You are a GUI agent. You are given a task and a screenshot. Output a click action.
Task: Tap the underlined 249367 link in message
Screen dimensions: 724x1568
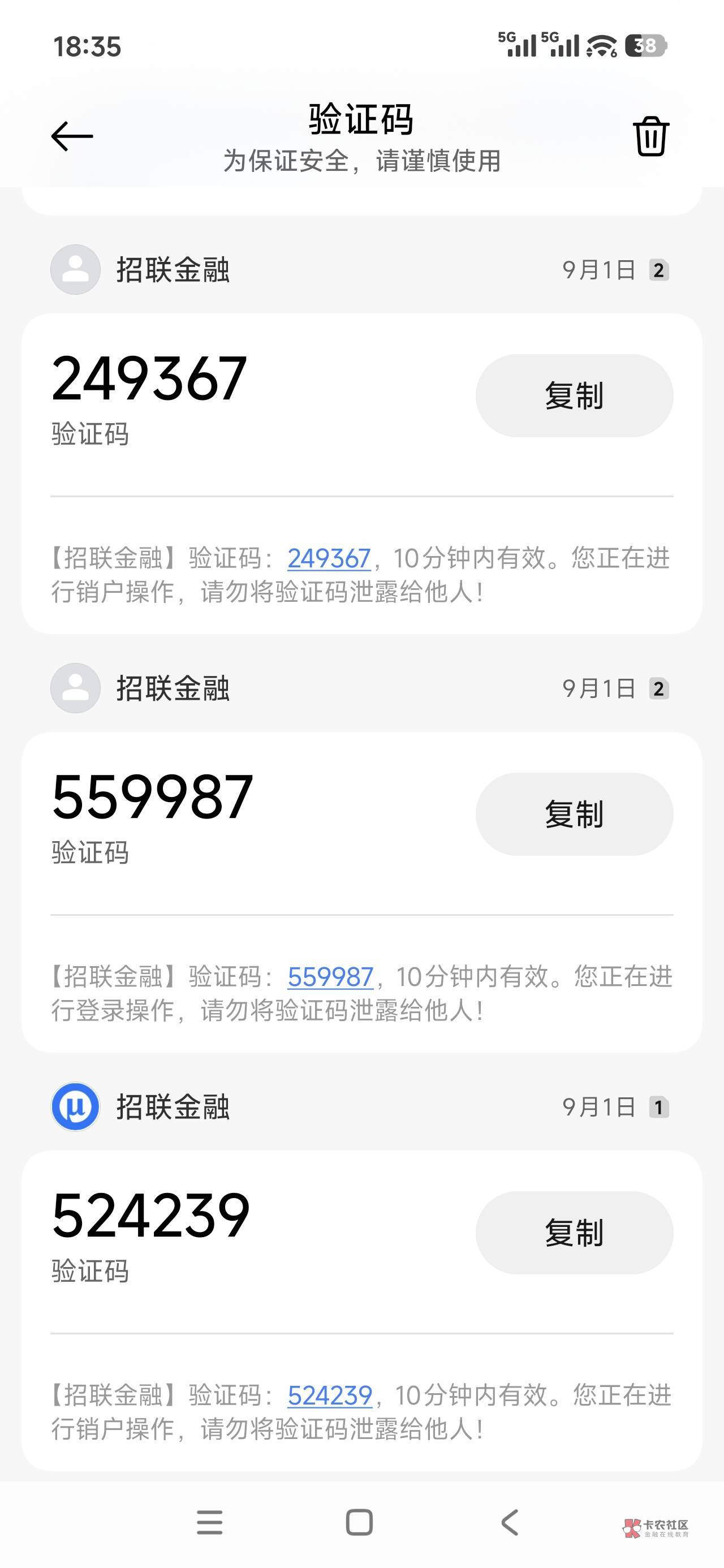[x=329, y=558]
